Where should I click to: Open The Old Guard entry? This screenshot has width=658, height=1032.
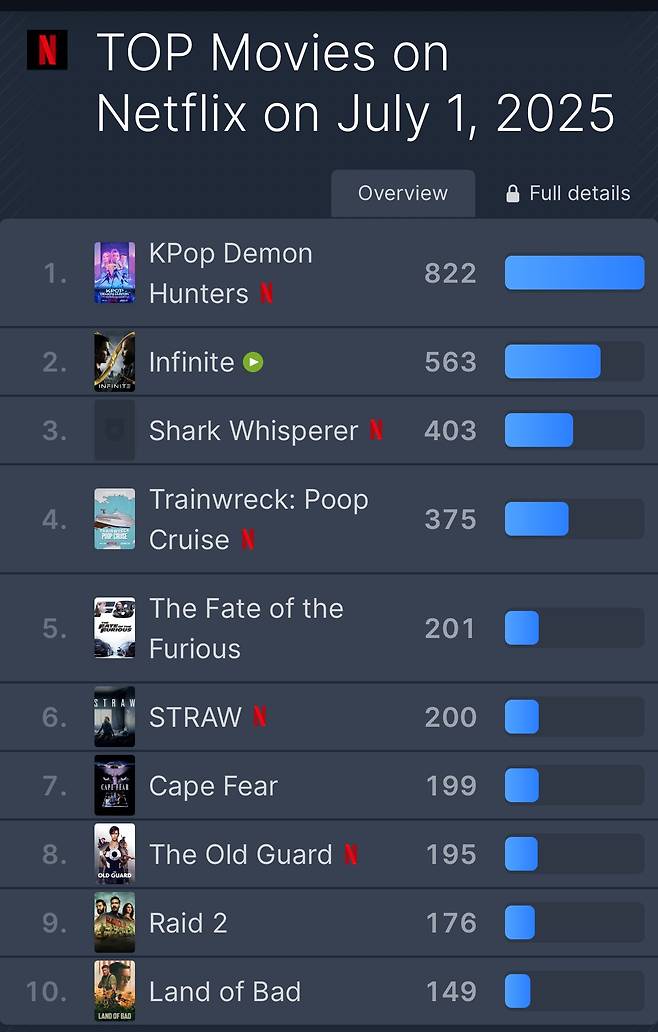(240, 855)
